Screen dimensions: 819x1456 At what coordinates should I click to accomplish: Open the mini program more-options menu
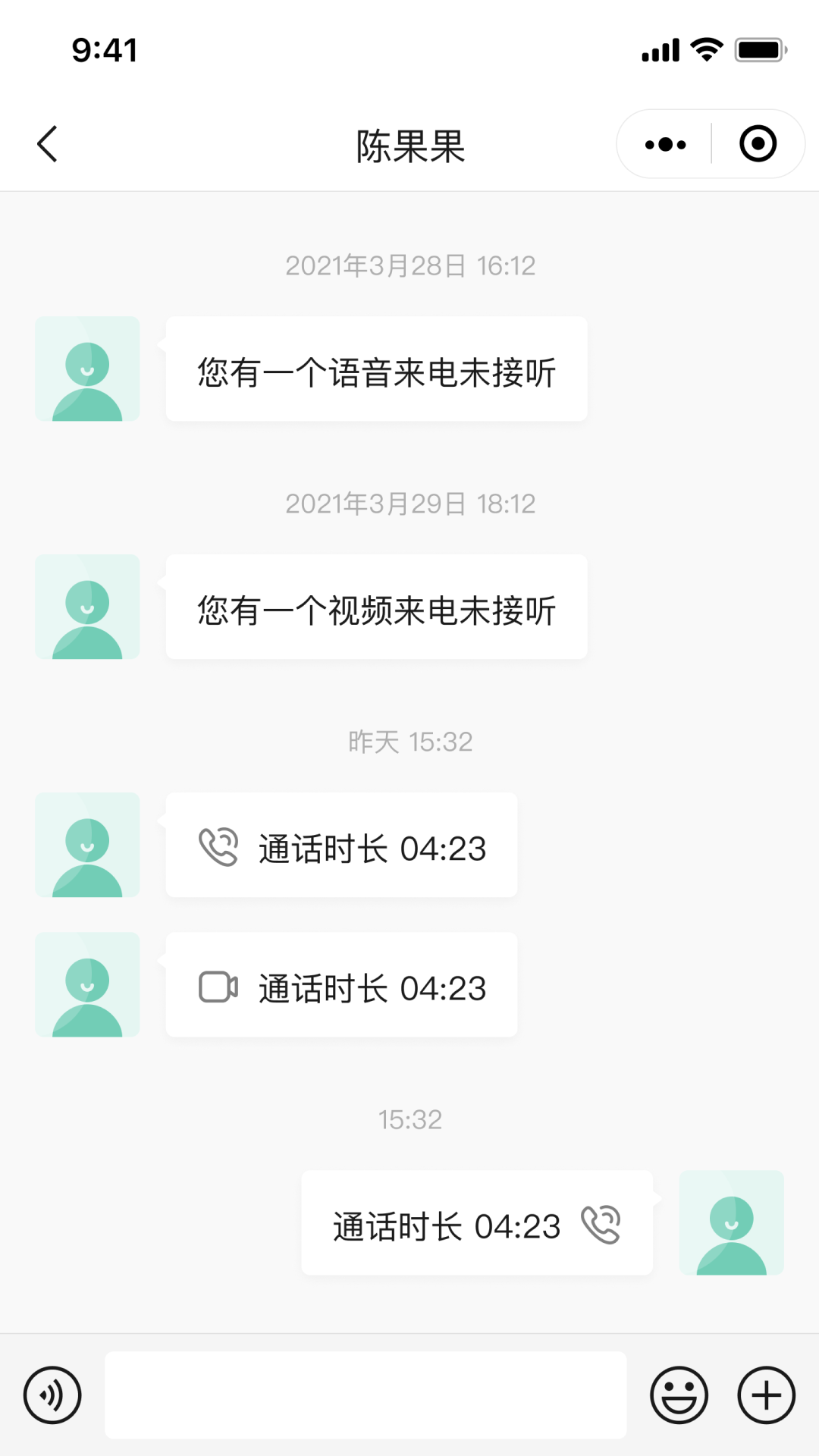tap(665, 144)
